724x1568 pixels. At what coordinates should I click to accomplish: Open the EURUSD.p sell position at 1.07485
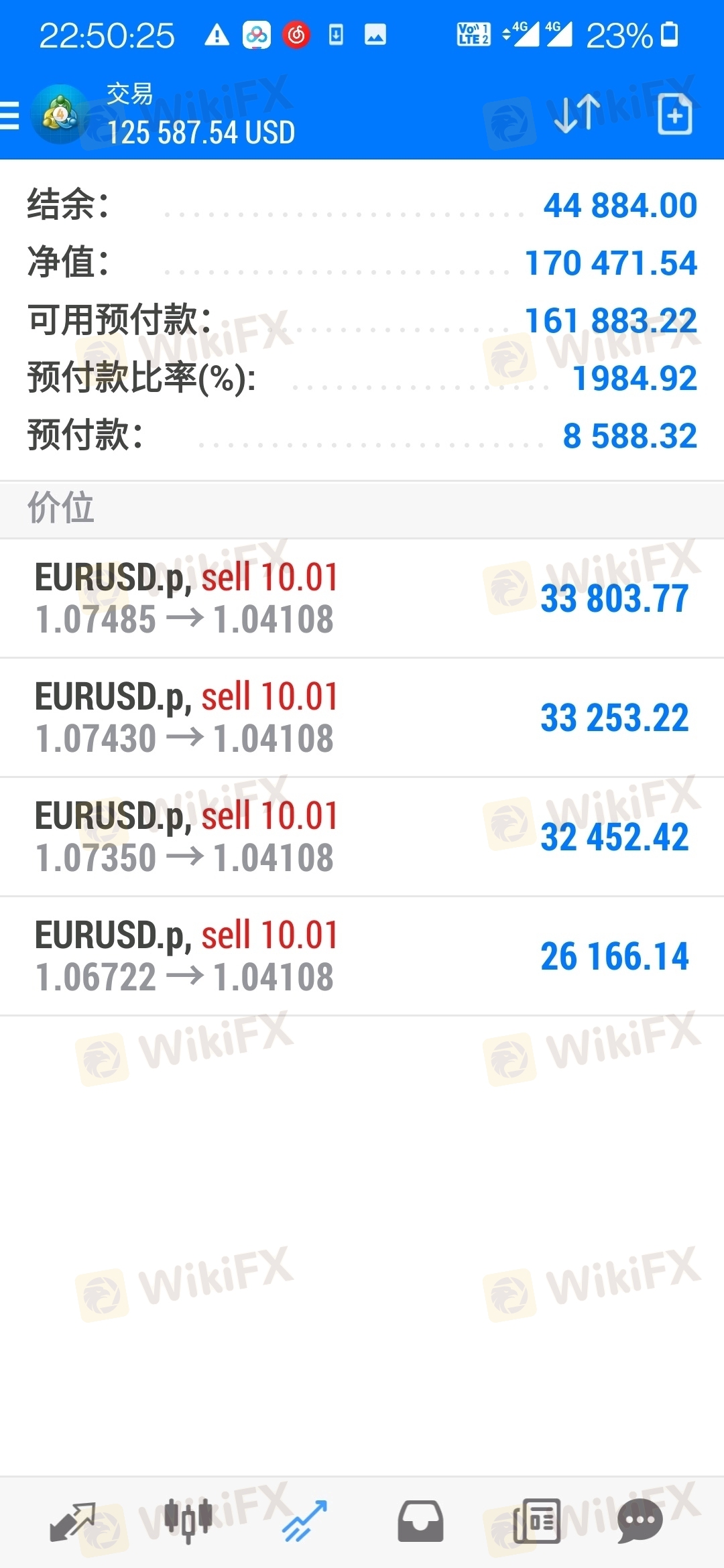[x=362, y=598]
